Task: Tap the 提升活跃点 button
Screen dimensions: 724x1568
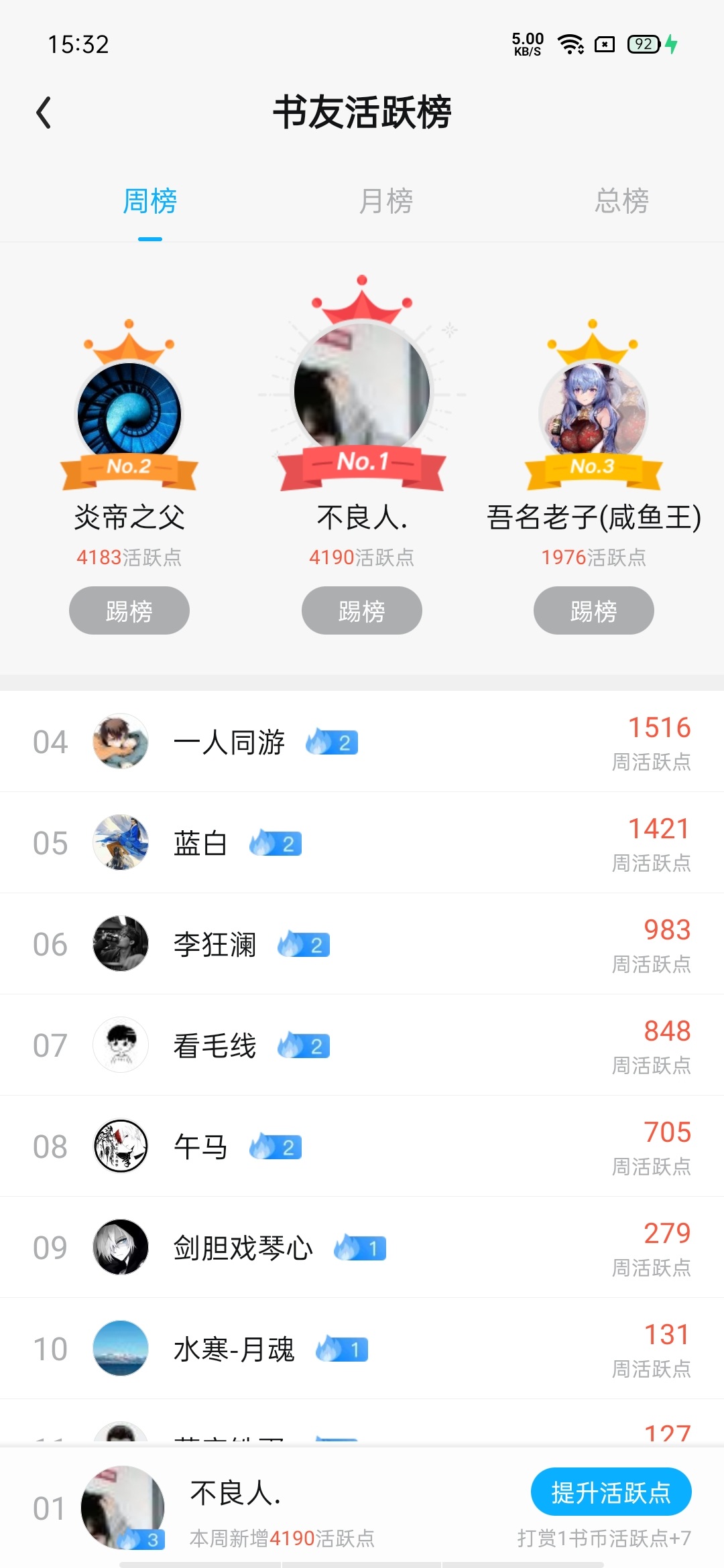Action: point(611,1492)
